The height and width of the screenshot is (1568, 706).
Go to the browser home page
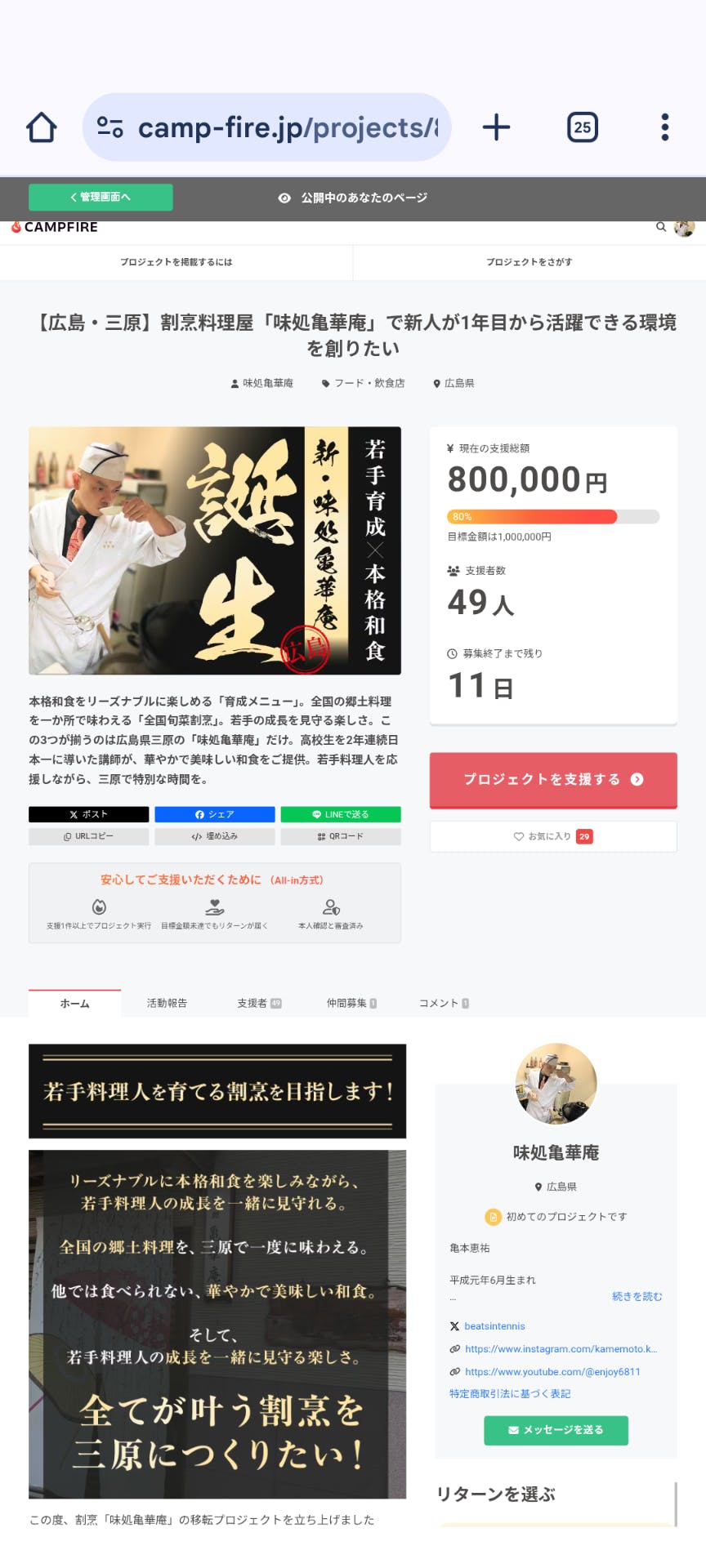pyautogui.click(x=42, y=127)
